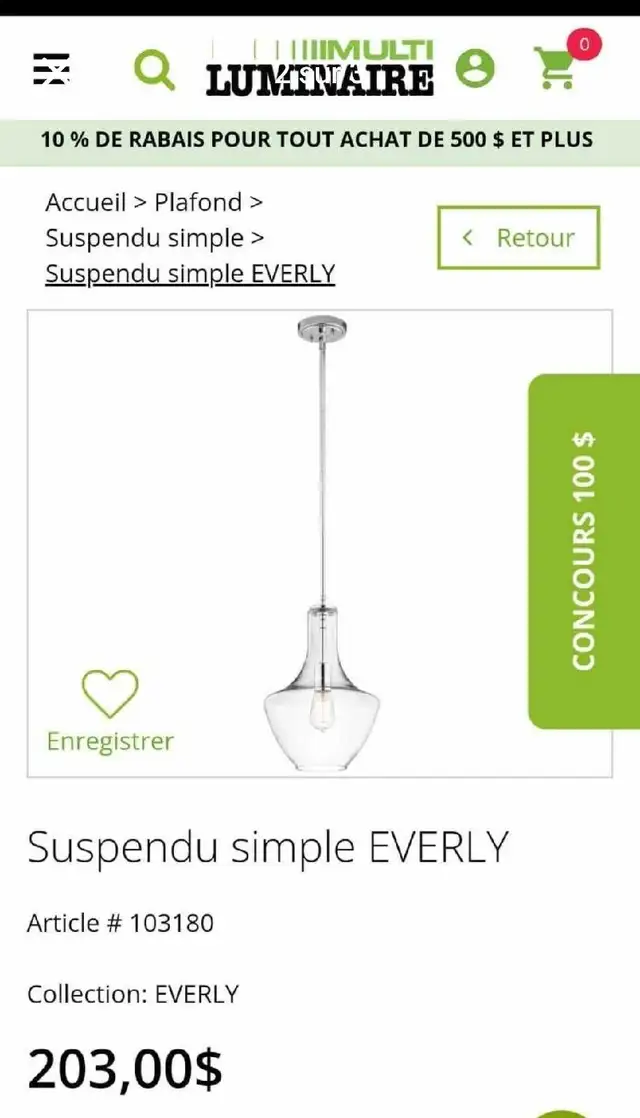The height and width of the screenshot is (1118, 640).
Task: Open the Concours 100 $ side tab
Action: click(583, 551)
